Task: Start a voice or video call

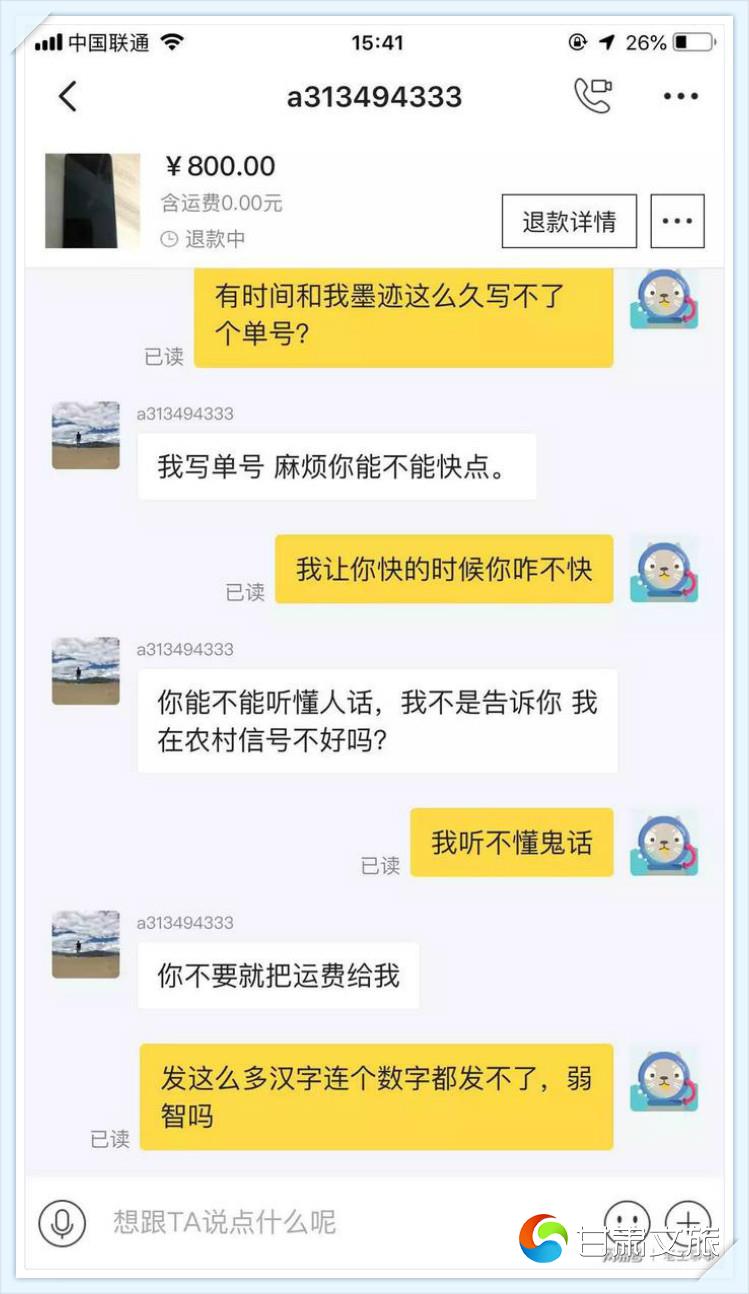Action: click(x=592, y=96)
